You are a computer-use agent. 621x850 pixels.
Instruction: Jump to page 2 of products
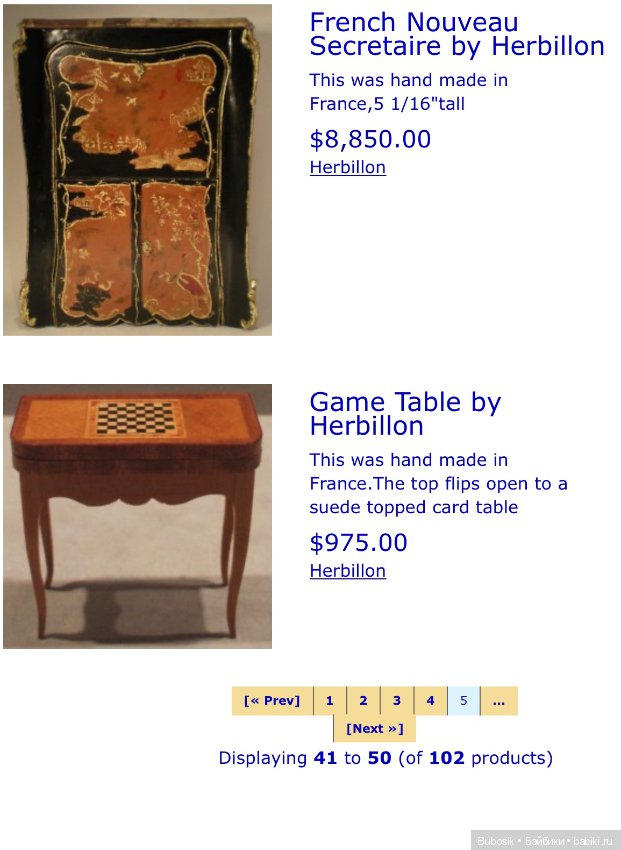(x=363, y=701)
